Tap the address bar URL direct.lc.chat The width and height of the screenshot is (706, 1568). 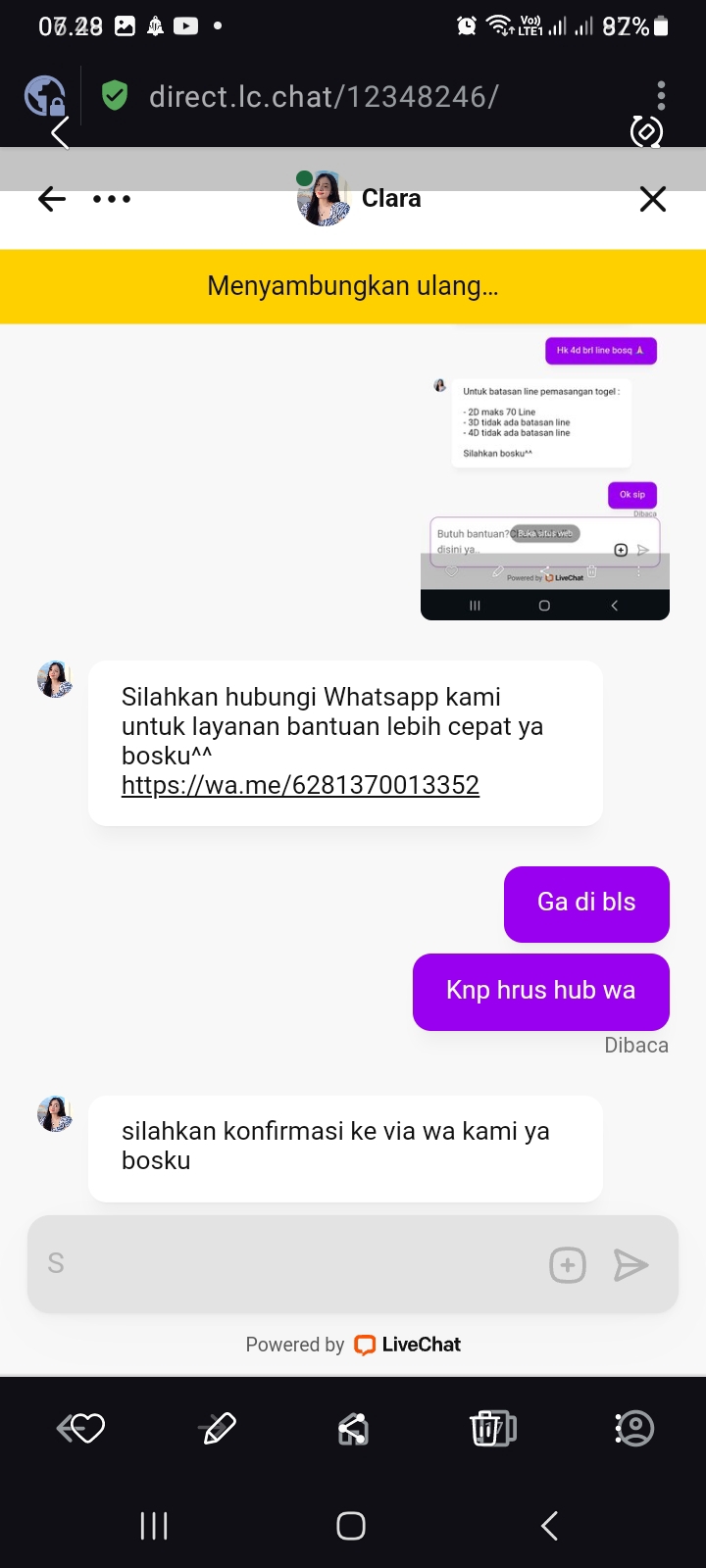click(x=324, y=96)
